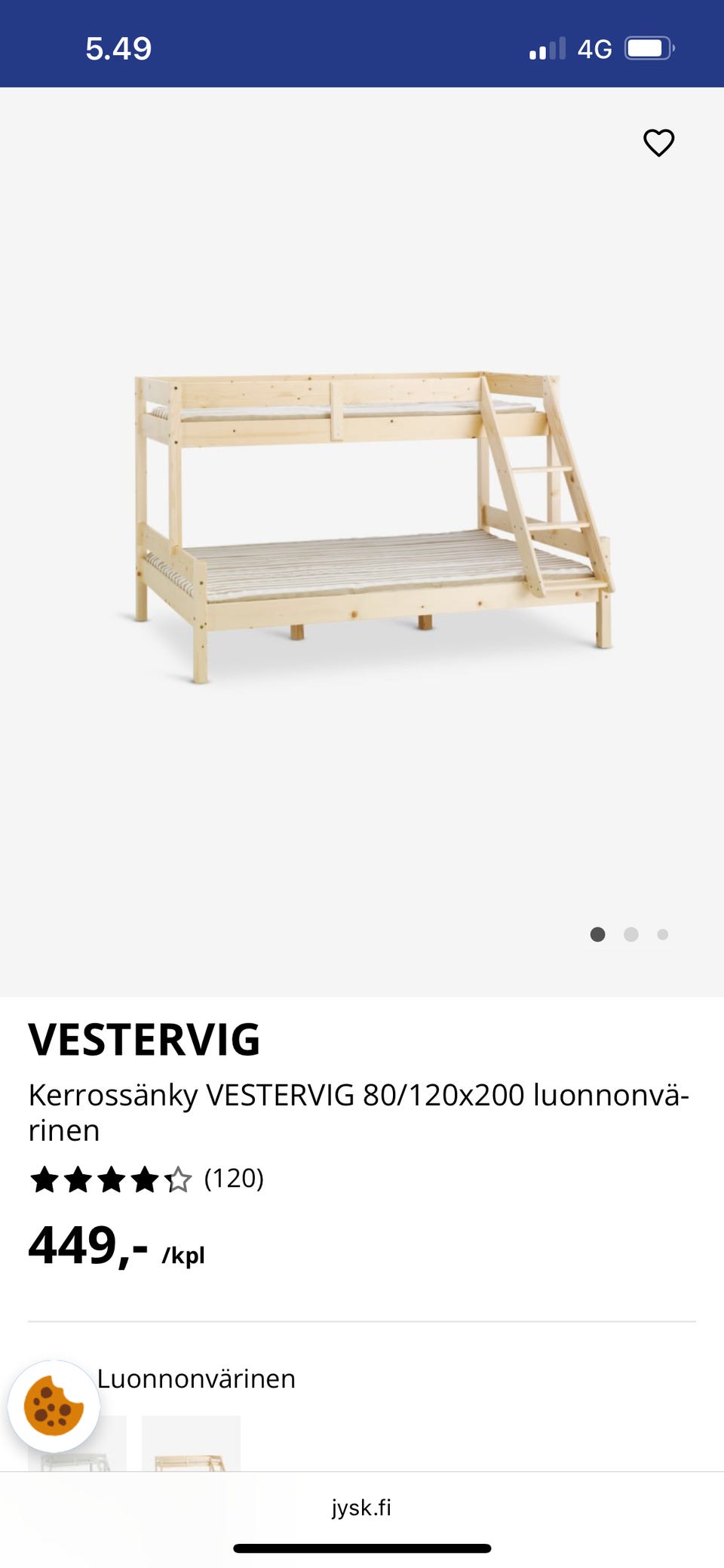724x1568 pixels.
Task: Activate the first filled carousel dot
Action: tap(598, 934)
